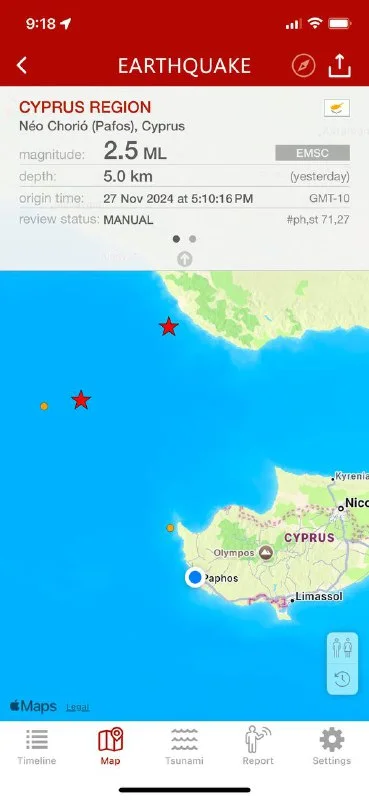369x800 pixels.
Task: Open the Legal link on the map
Action: pos(78,707)
